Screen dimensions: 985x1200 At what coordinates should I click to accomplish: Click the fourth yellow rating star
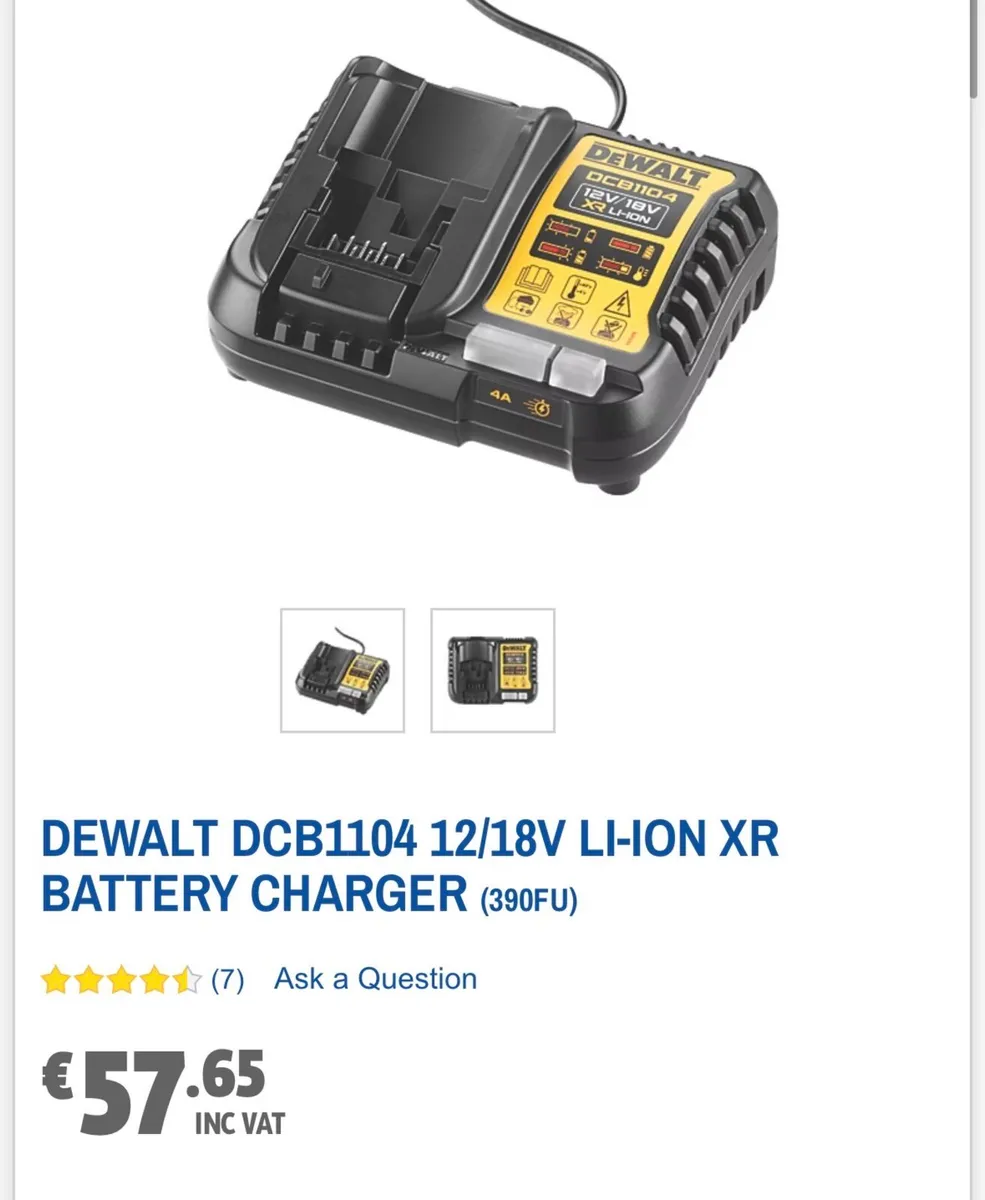(x=154, y=979)
